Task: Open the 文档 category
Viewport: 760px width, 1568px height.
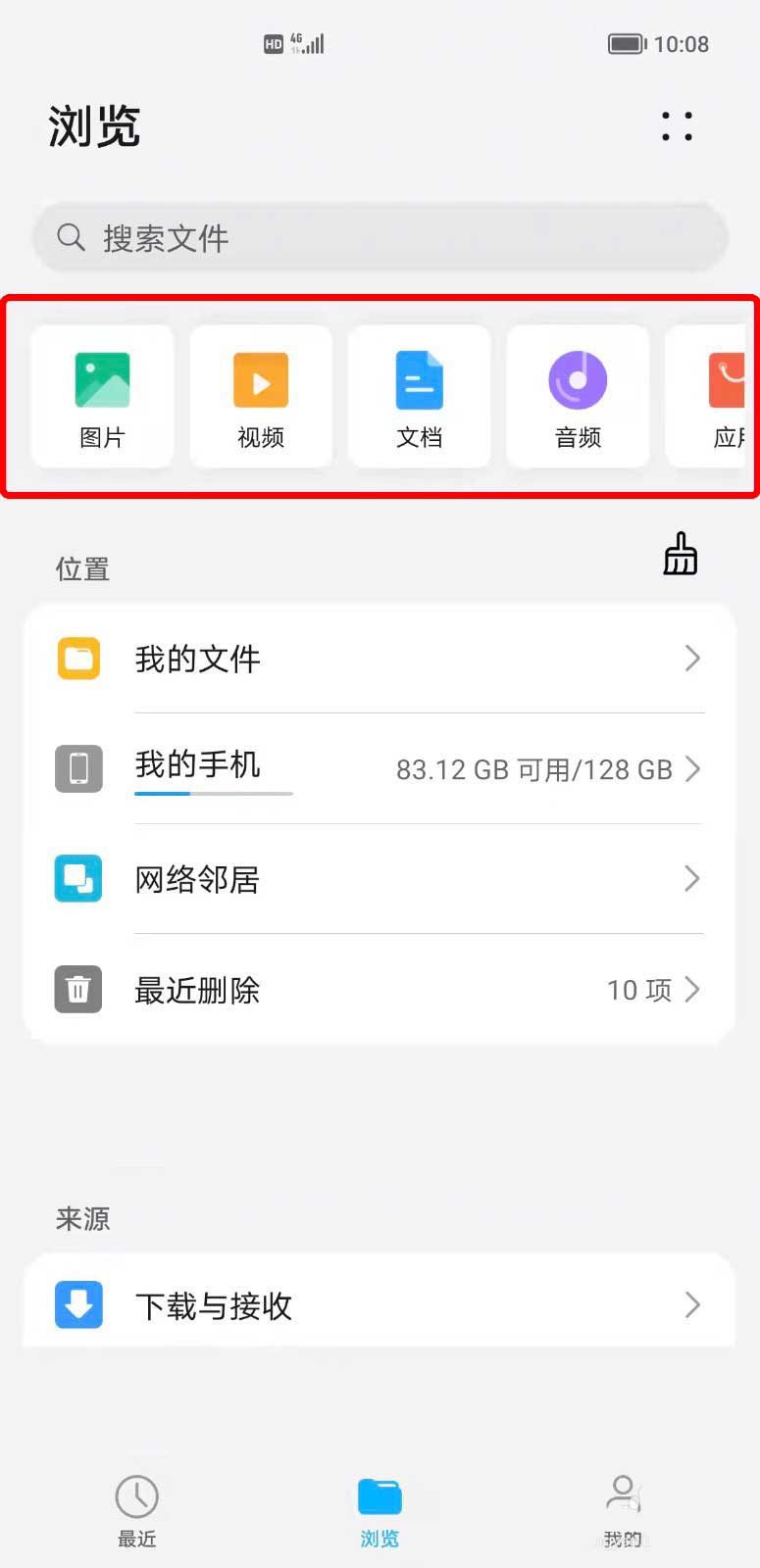Action: coord(420,397)
